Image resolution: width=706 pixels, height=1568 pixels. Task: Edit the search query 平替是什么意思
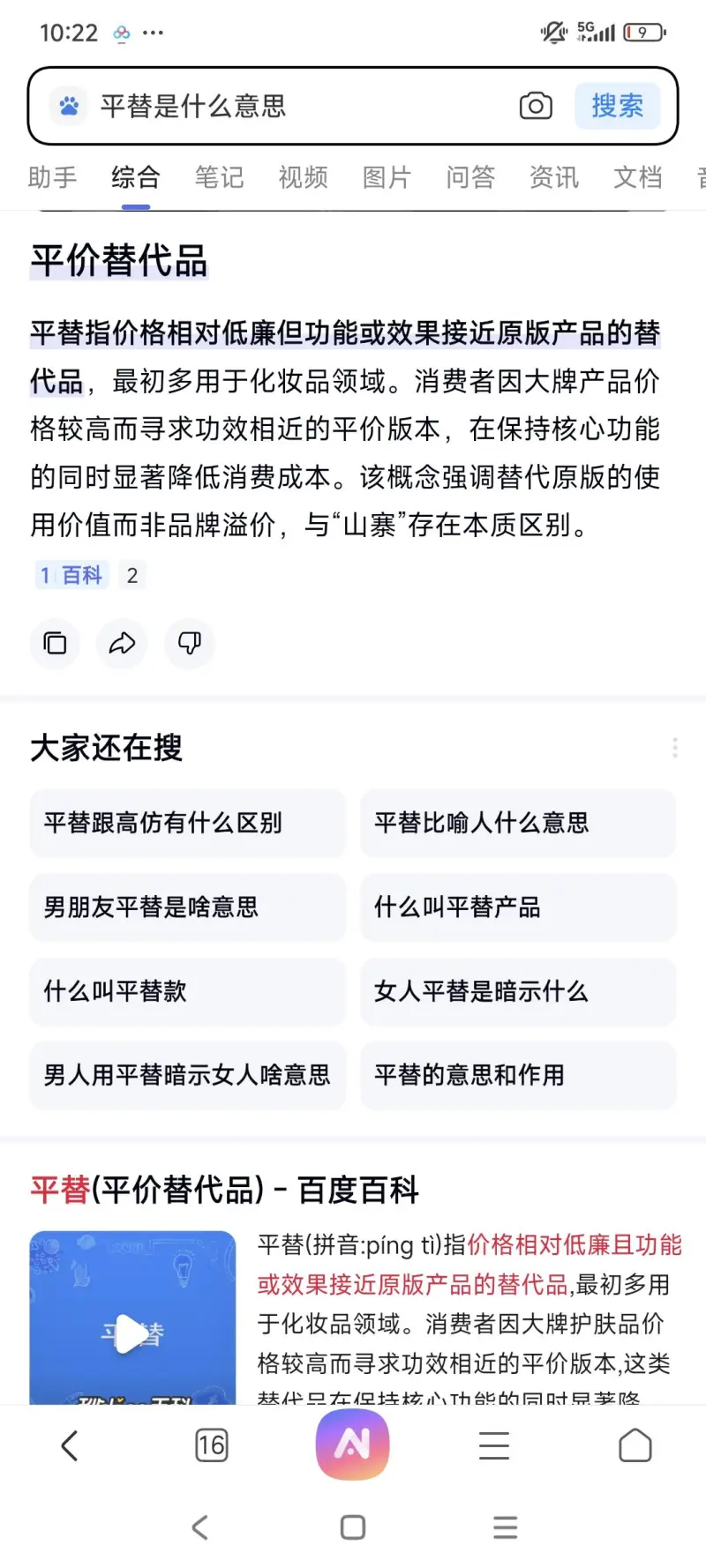[265, 106]
